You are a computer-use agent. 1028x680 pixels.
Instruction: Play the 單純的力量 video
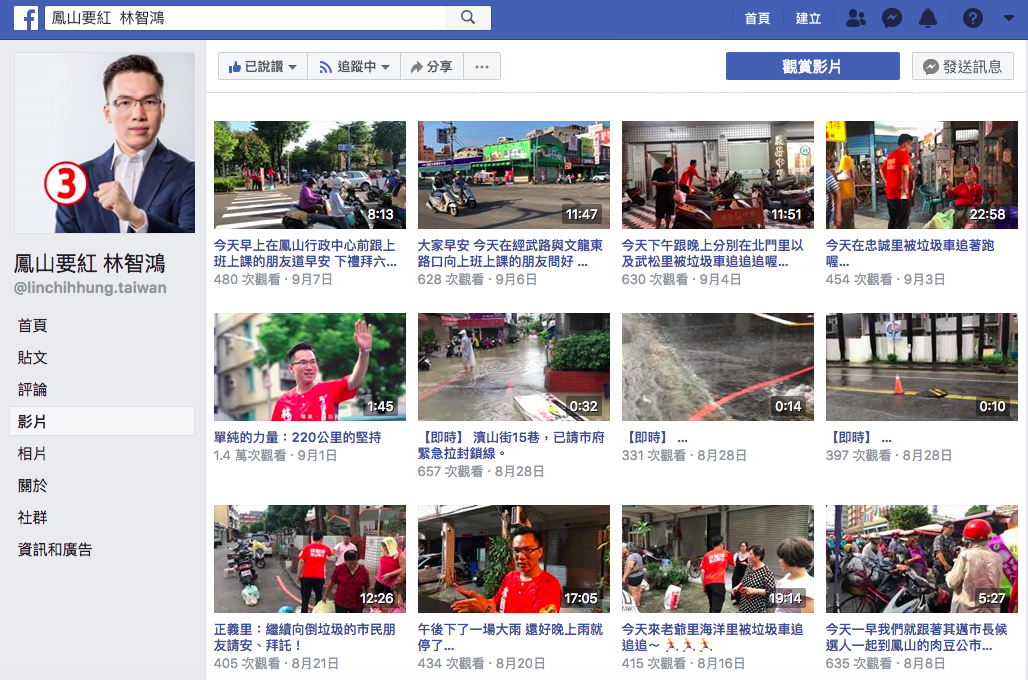tap(310, 367)
